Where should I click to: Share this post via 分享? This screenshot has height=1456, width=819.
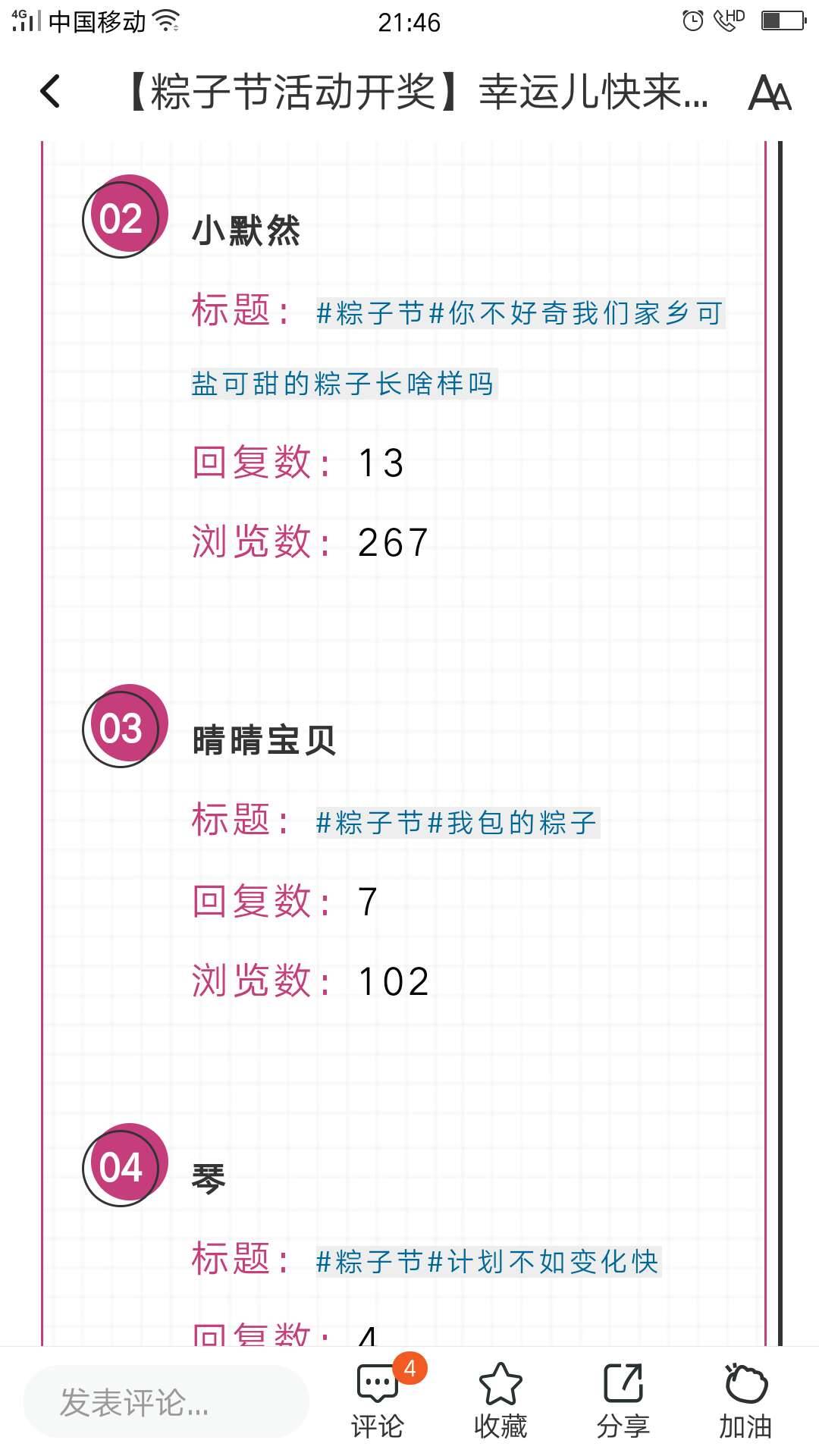[623, 1401]
